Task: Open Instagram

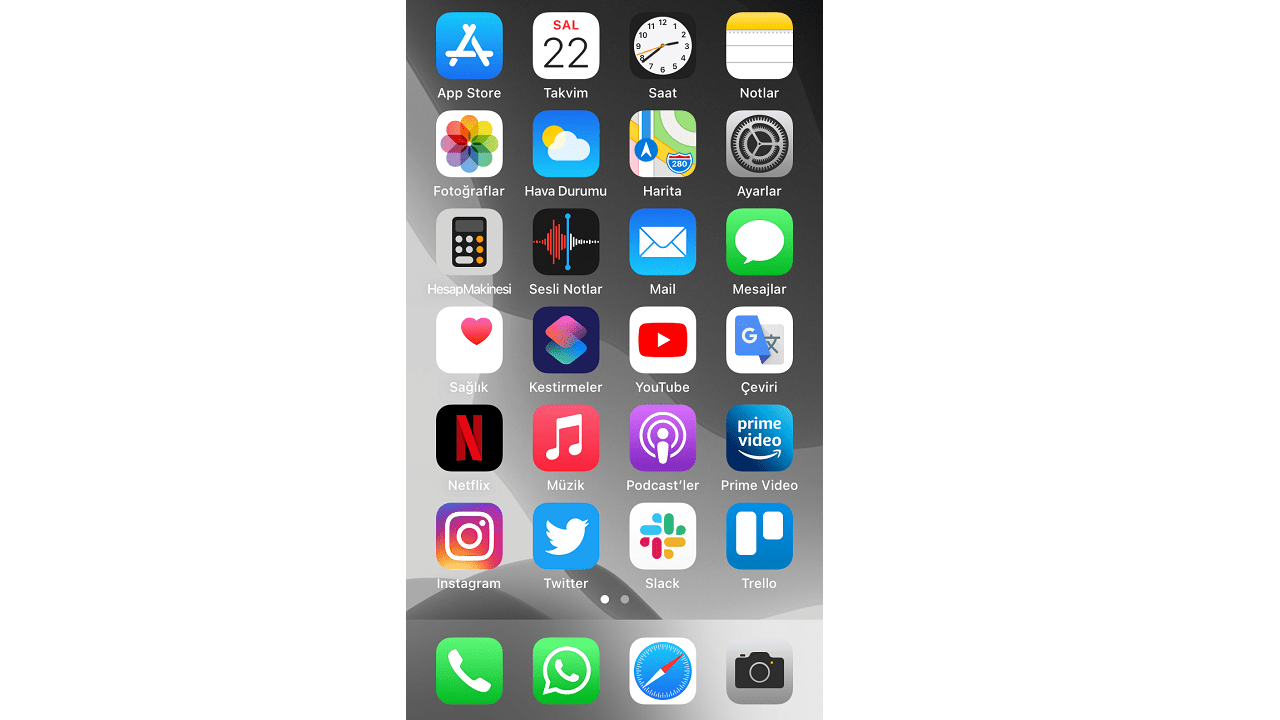Action: pyautogui.click(x=469, y=536)
